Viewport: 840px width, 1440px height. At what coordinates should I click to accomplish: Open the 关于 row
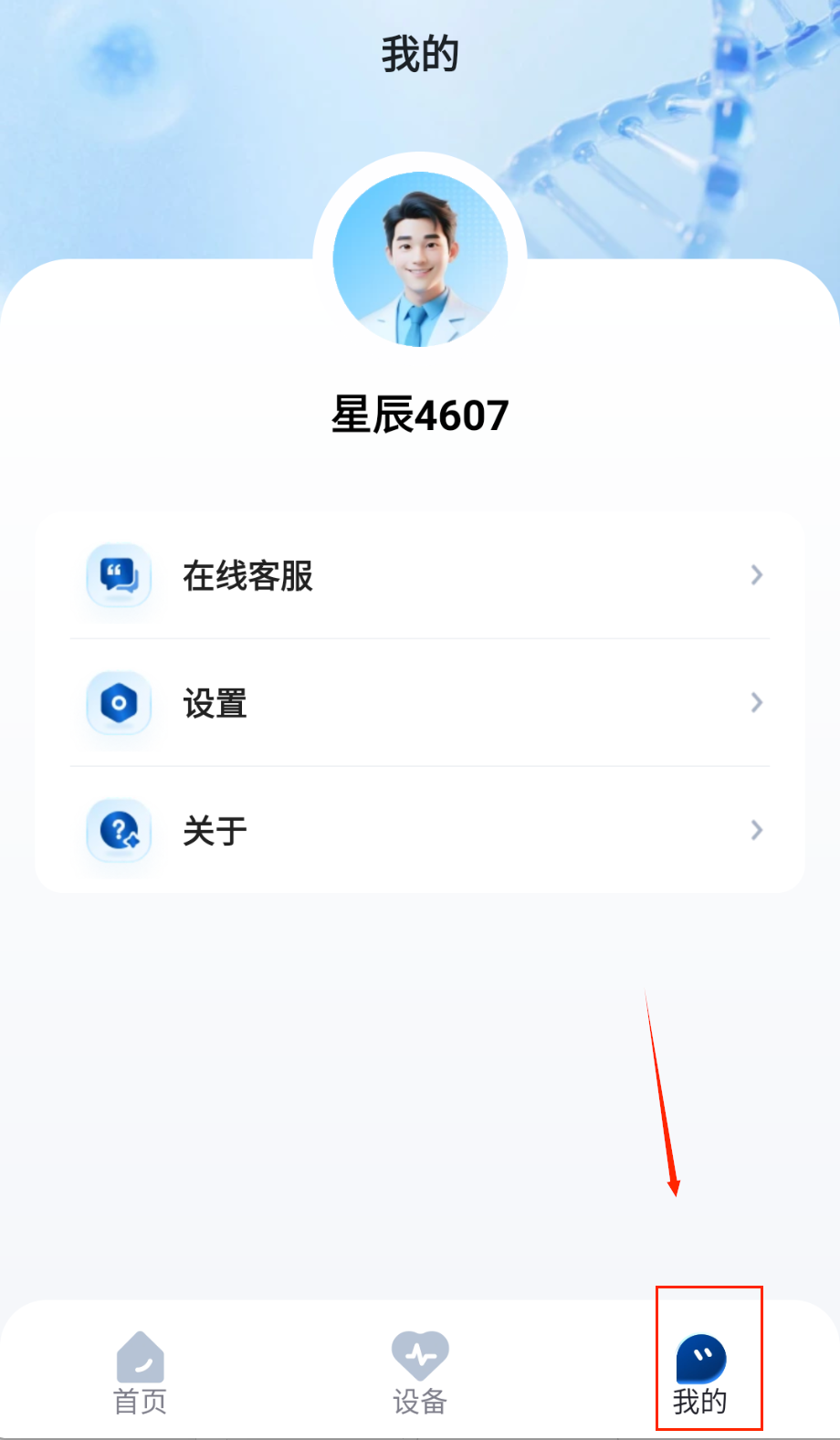(420, 830)
